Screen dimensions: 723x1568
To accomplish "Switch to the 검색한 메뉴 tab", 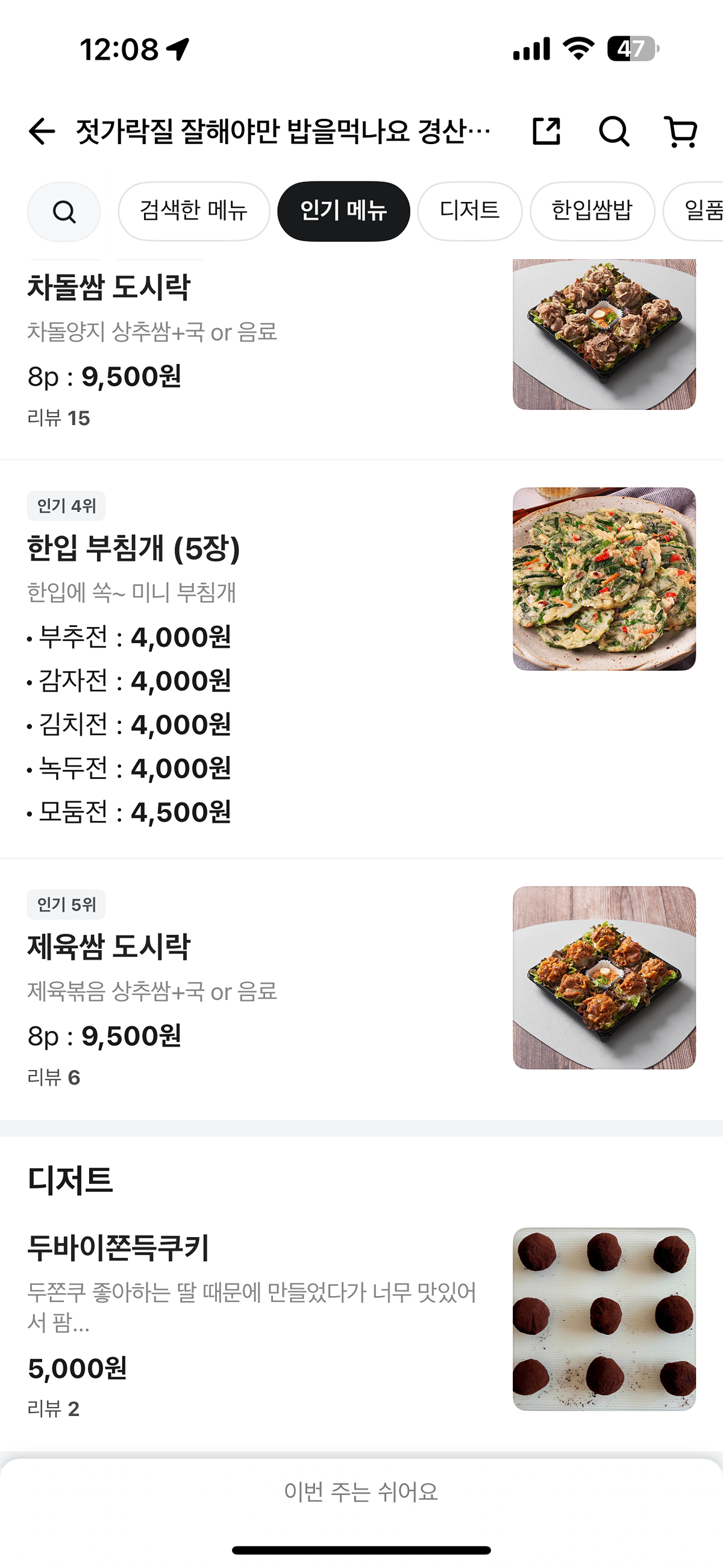I will tap(193, 211).
